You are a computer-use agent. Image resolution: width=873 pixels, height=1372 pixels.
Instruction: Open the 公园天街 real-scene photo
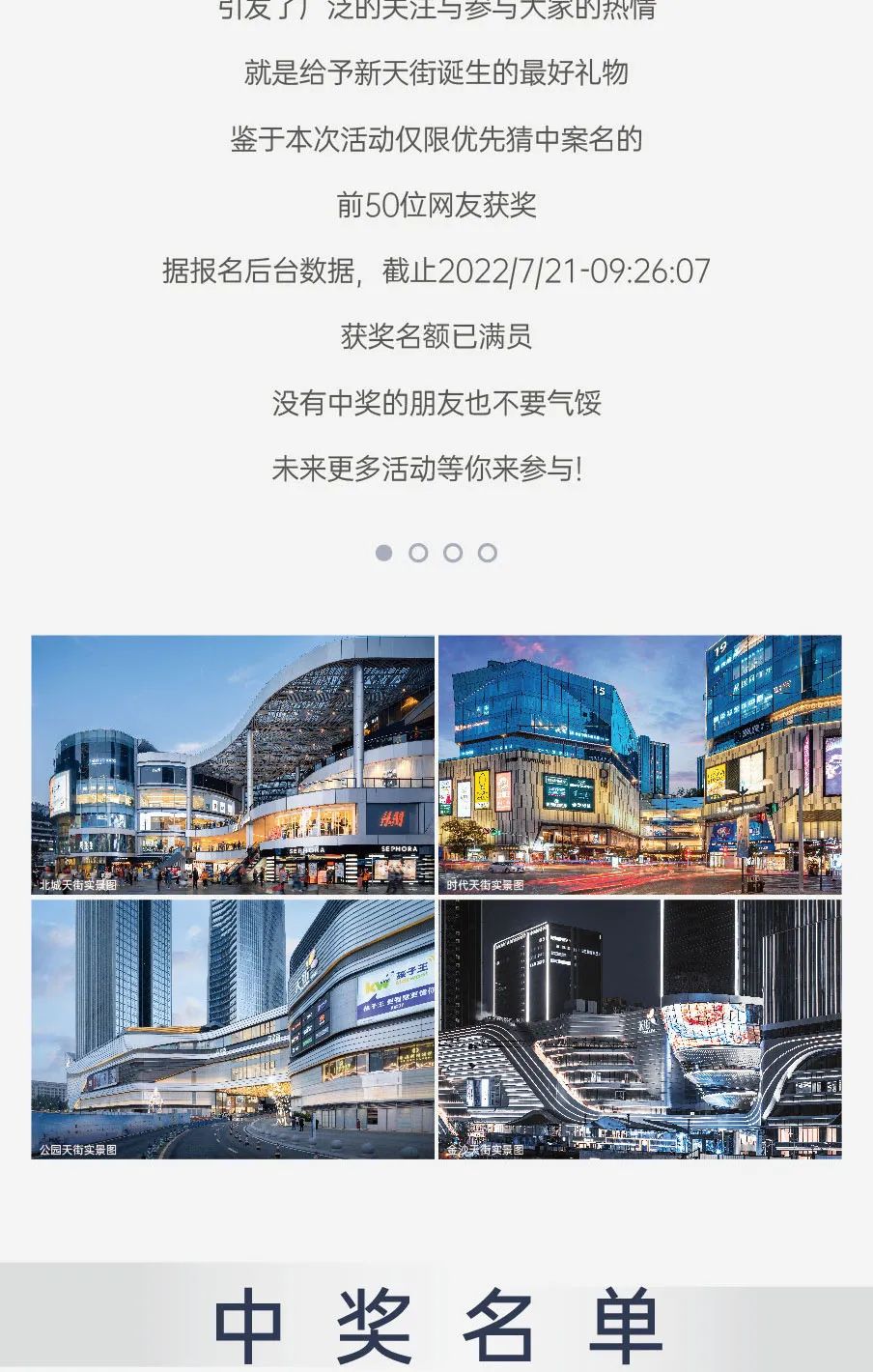(x=233, y=1029)
